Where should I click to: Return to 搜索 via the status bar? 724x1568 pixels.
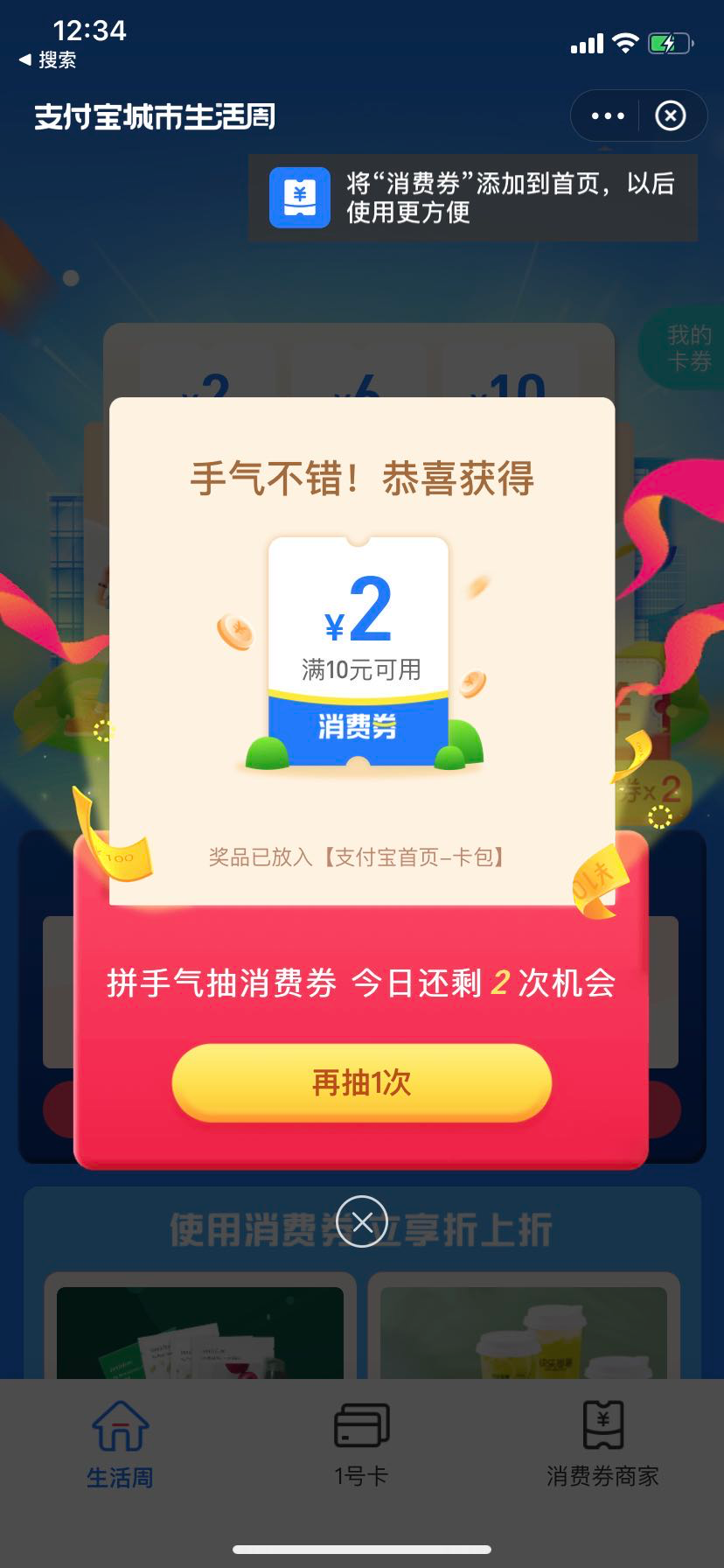coord(48,59)
